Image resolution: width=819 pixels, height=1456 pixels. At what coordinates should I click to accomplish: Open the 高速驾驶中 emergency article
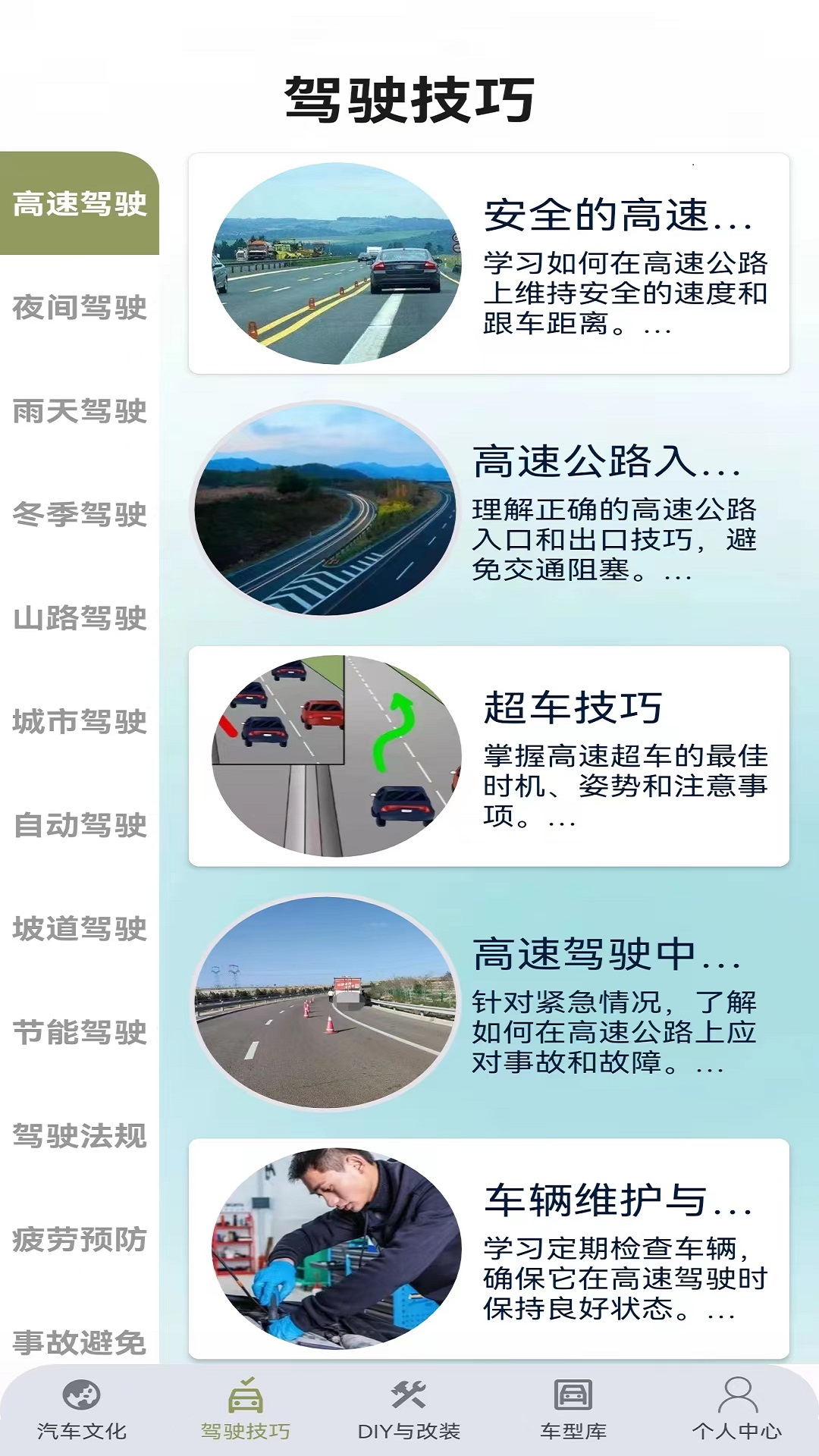coord(489,1003)
